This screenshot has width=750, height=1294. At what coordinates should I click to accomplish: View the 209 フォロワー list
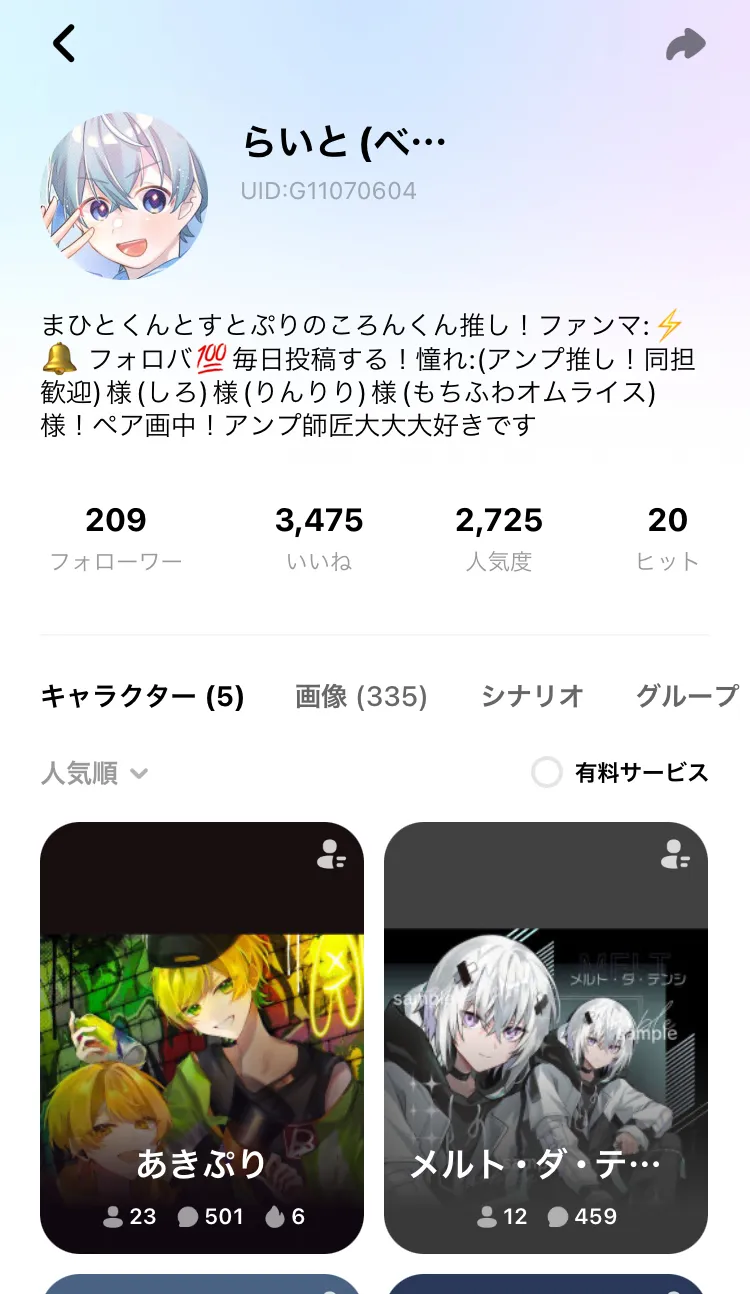coord(116,539)
